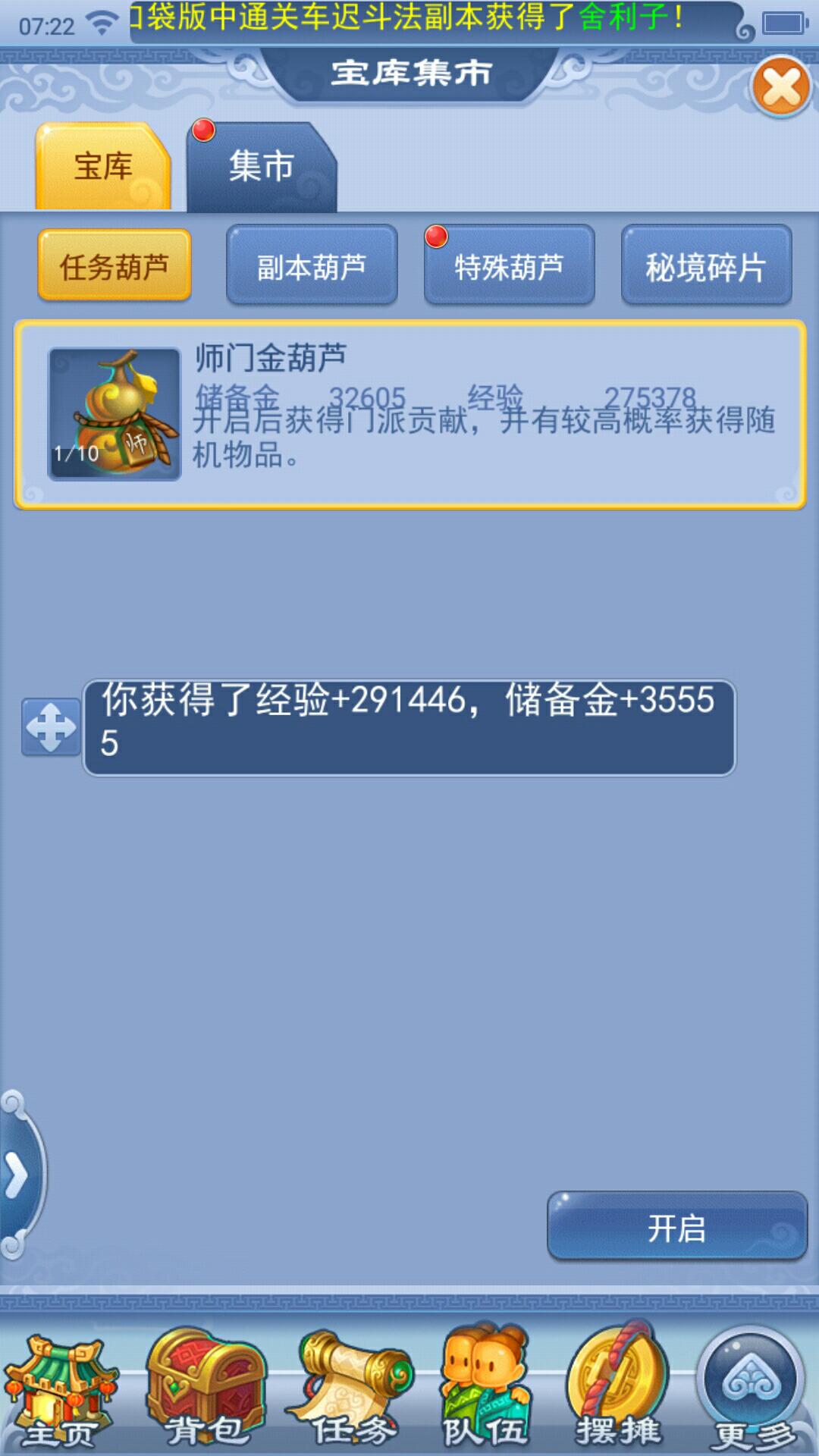The width and height of the screenshot is (819, 1456).
Task: Show the 任务葫芦 category
Action: [x=115, y=266]
